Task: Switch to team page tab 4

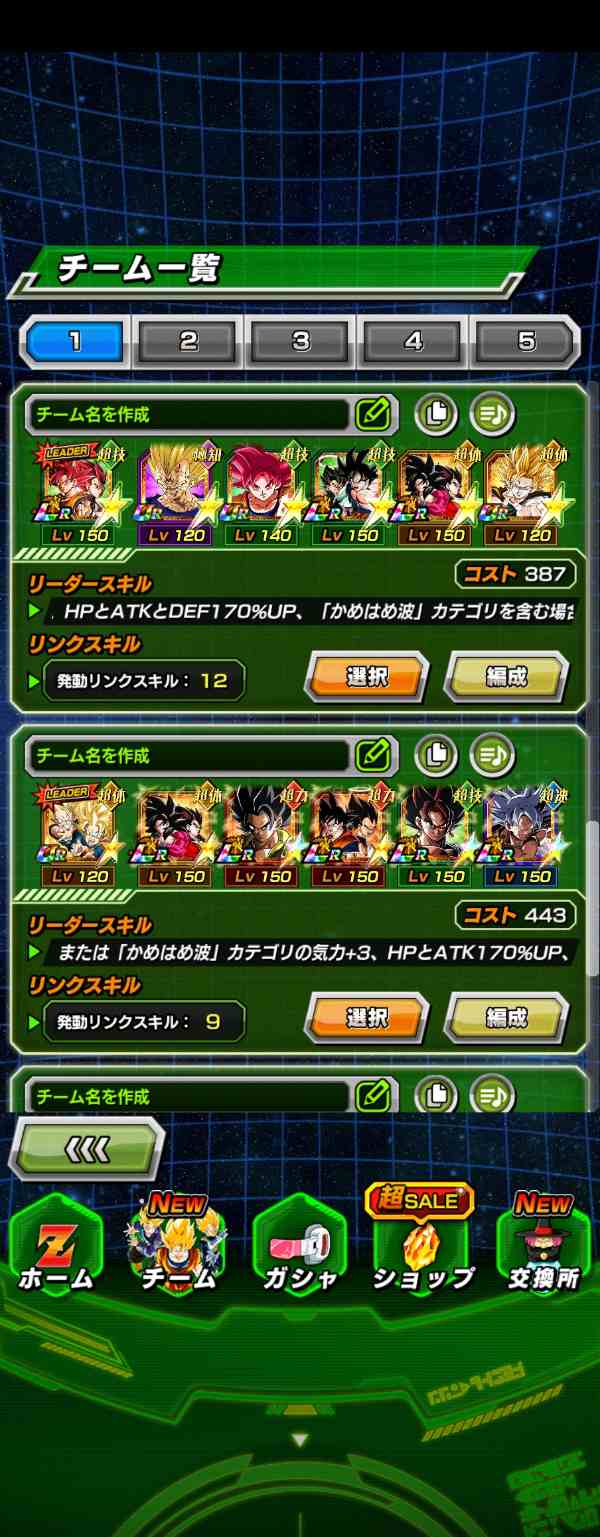Action: (414, 342)
